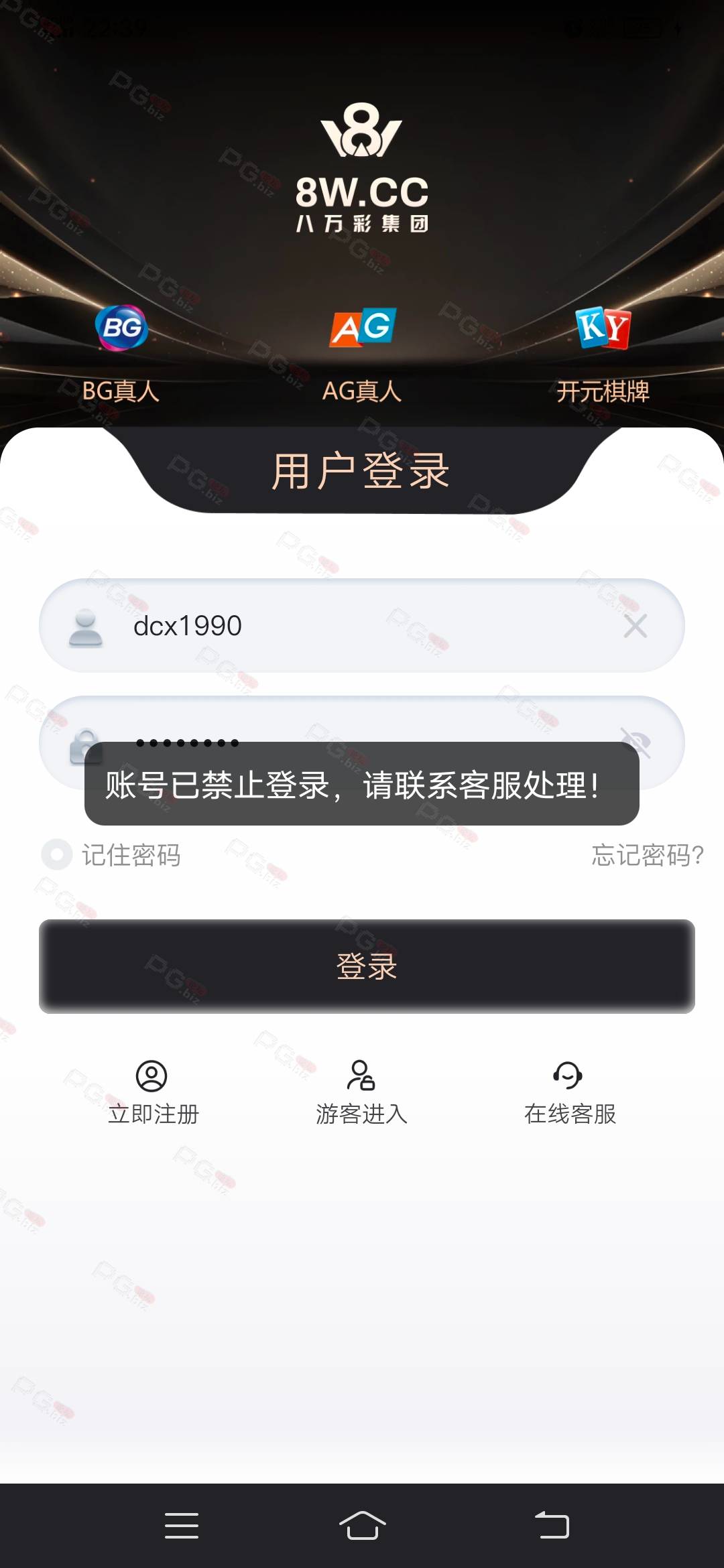Tap the username field showing dcx1990
Viewport: 724px width, 1568px height.
pyautogui.click(x=362, y=626)
